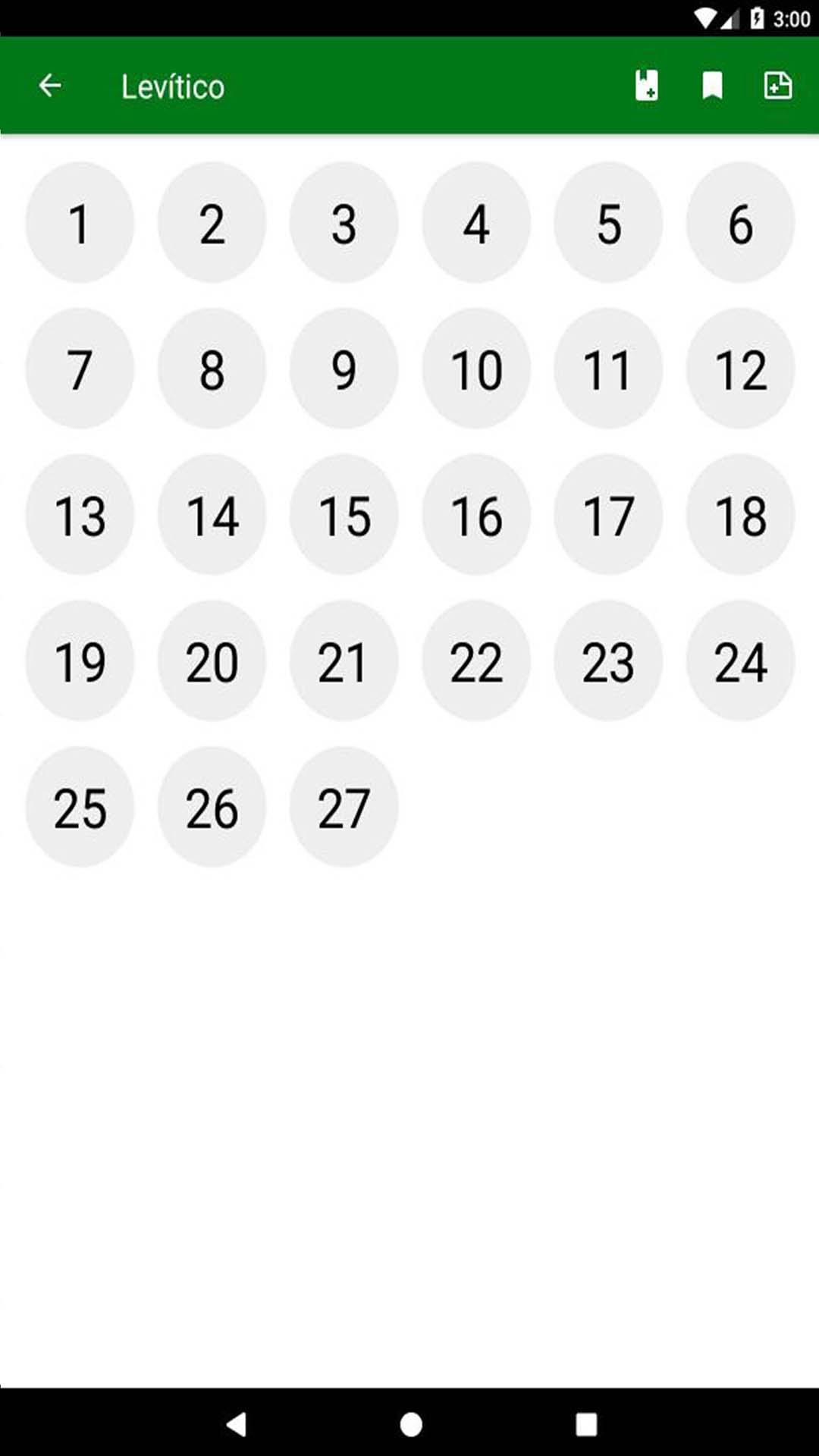
Task: Tap the system home button
Action: [x=410, y=1424]
